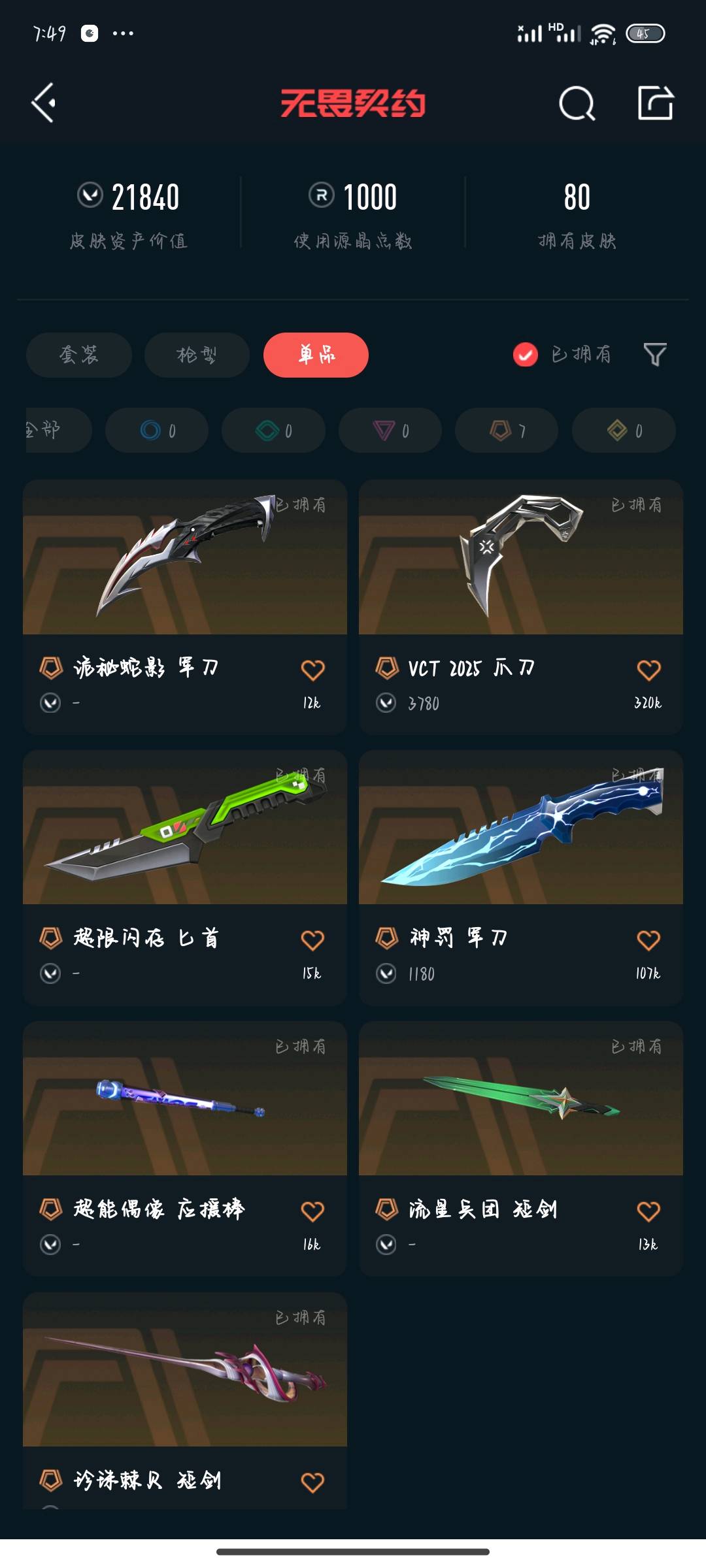This screenshot has height=1568, width=706.
Task: Toggle the 已拥有 checkbox
Action: [526, 355]
